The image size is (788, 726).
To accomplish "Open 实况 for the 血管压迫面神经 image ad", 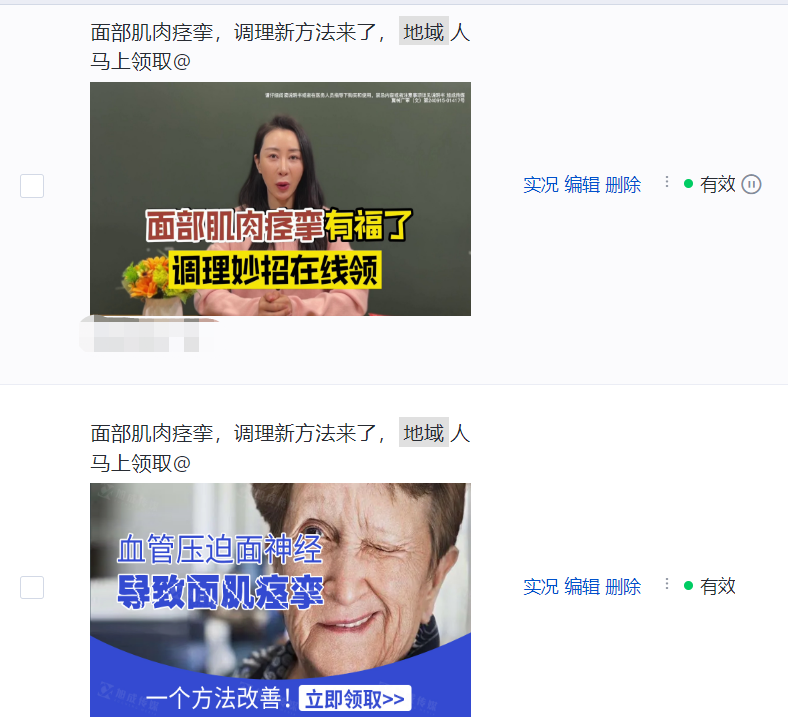I will click(540, 587).
